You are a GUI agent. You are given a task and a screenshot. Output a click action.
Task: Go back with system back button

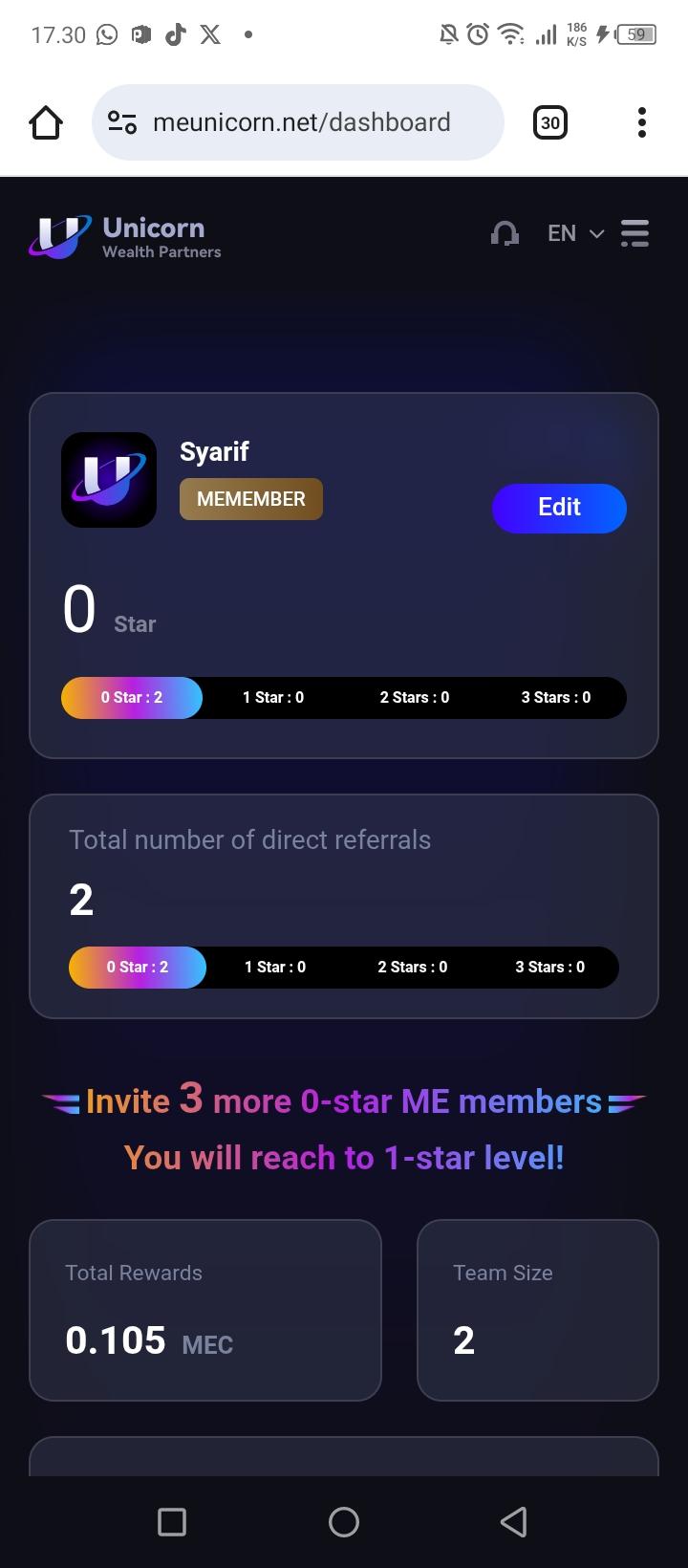[x=514, y=1521]
